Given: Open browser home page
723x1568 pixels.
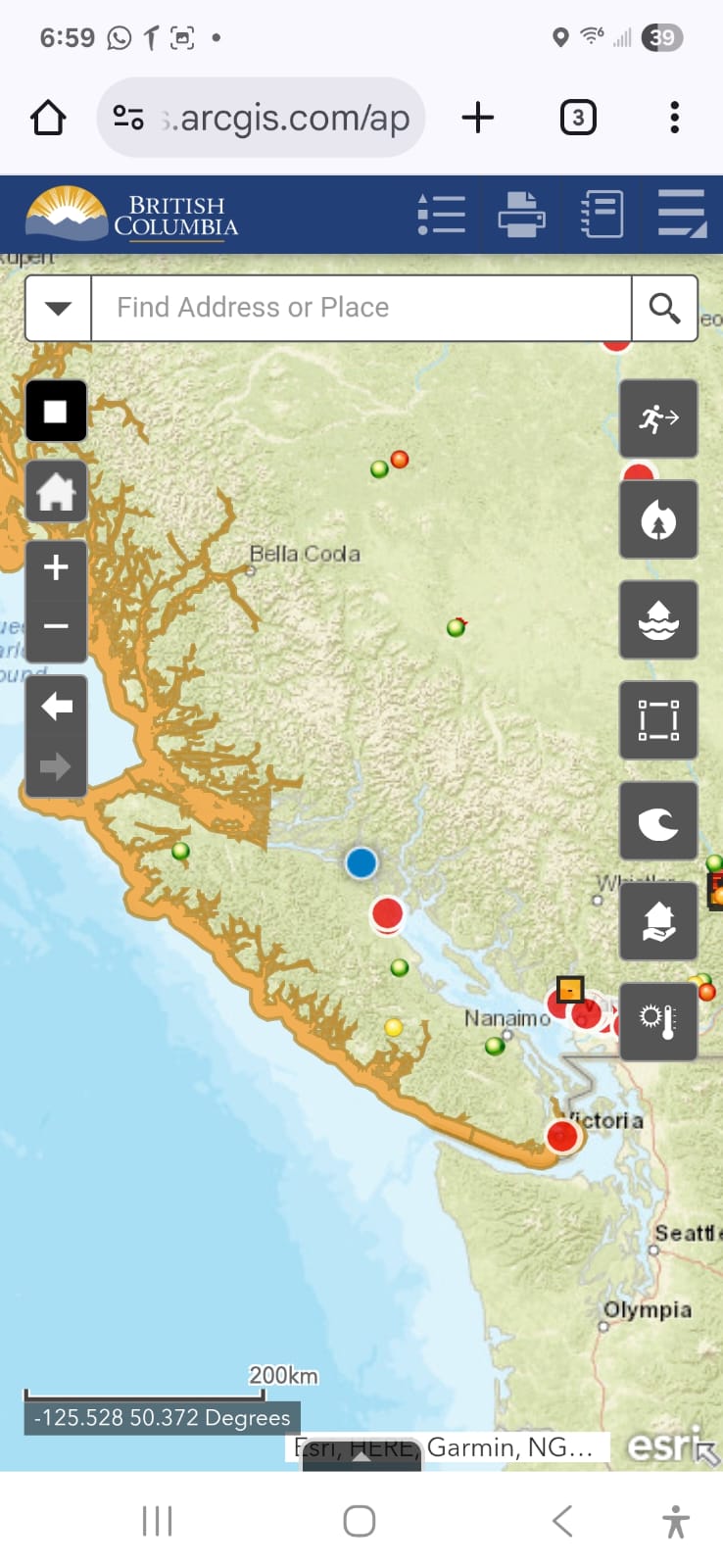Looking at the screenshot, I should coord(48,118).
